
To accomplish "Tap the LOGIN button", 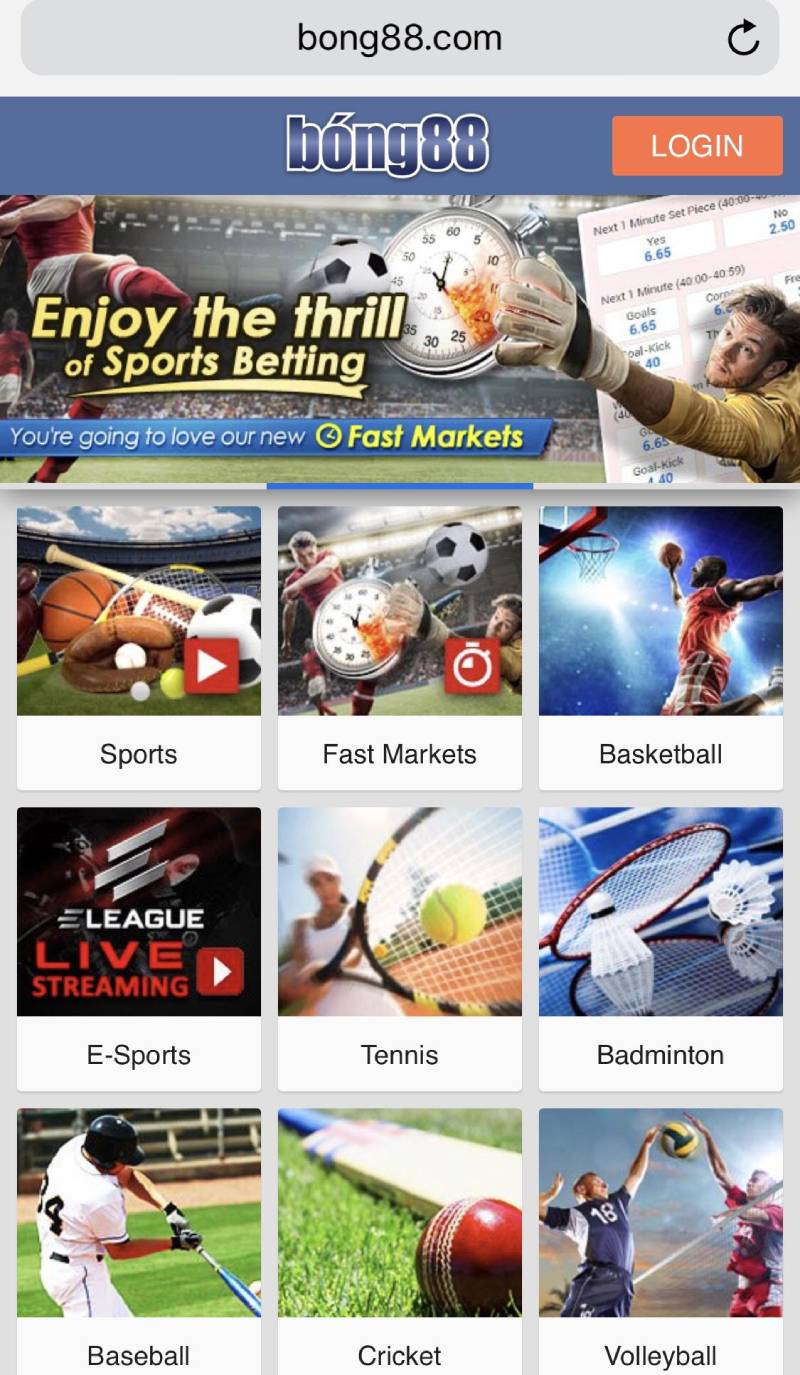I will point(697,146).
